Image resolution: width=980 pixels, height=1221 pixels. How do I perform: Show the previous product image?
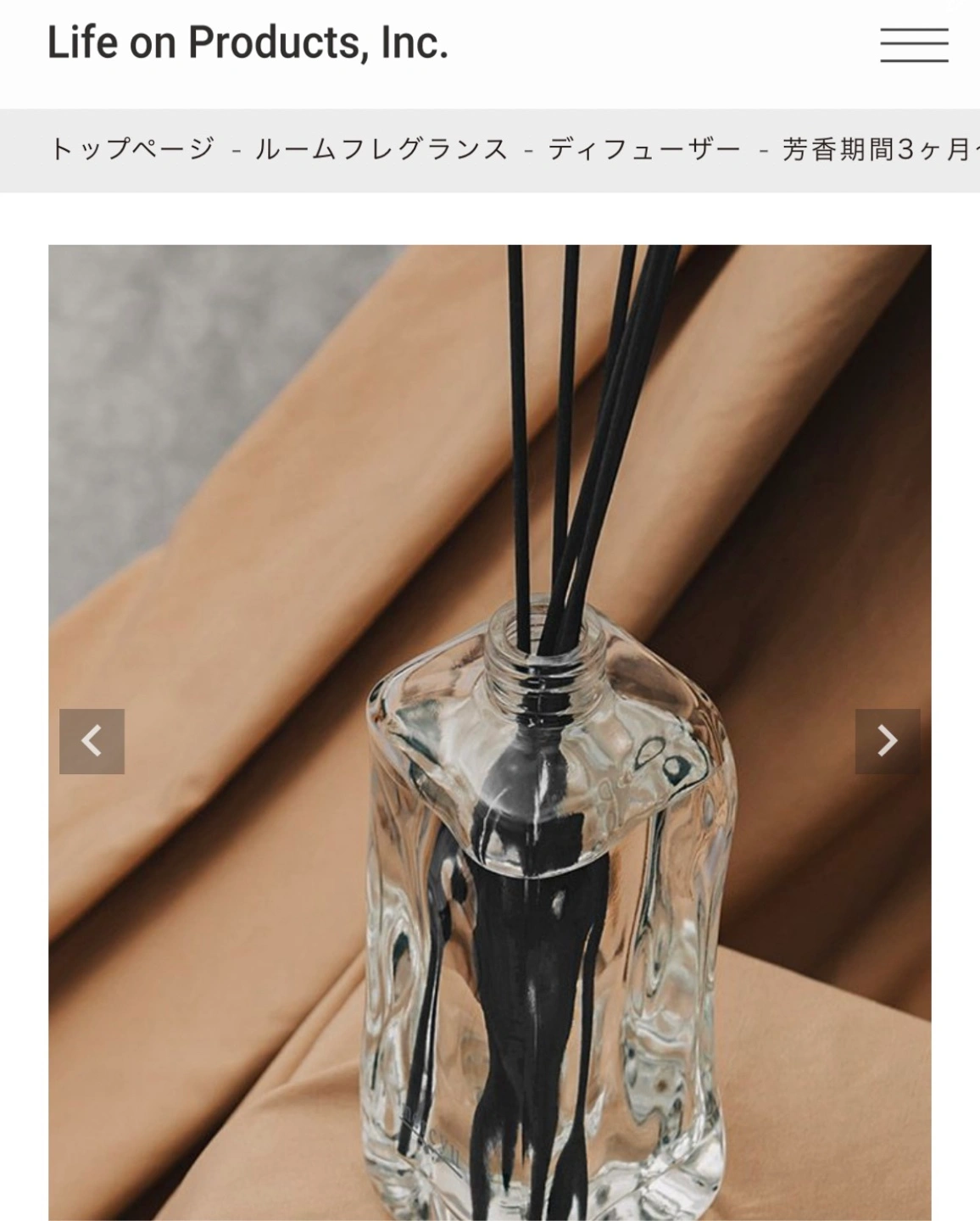pos(92,741)
